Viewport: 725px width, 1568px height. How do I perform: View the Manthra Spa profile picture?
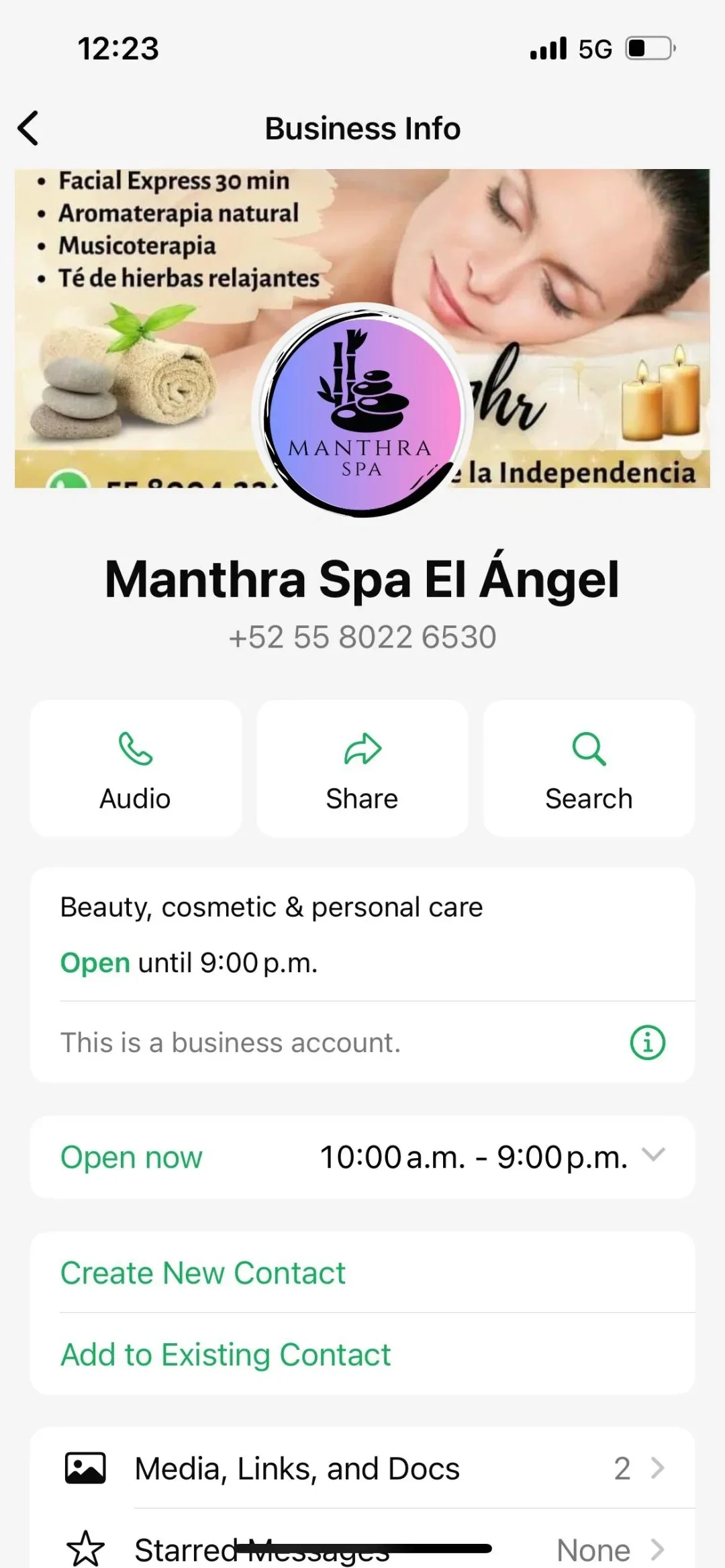tap(362, 411)
